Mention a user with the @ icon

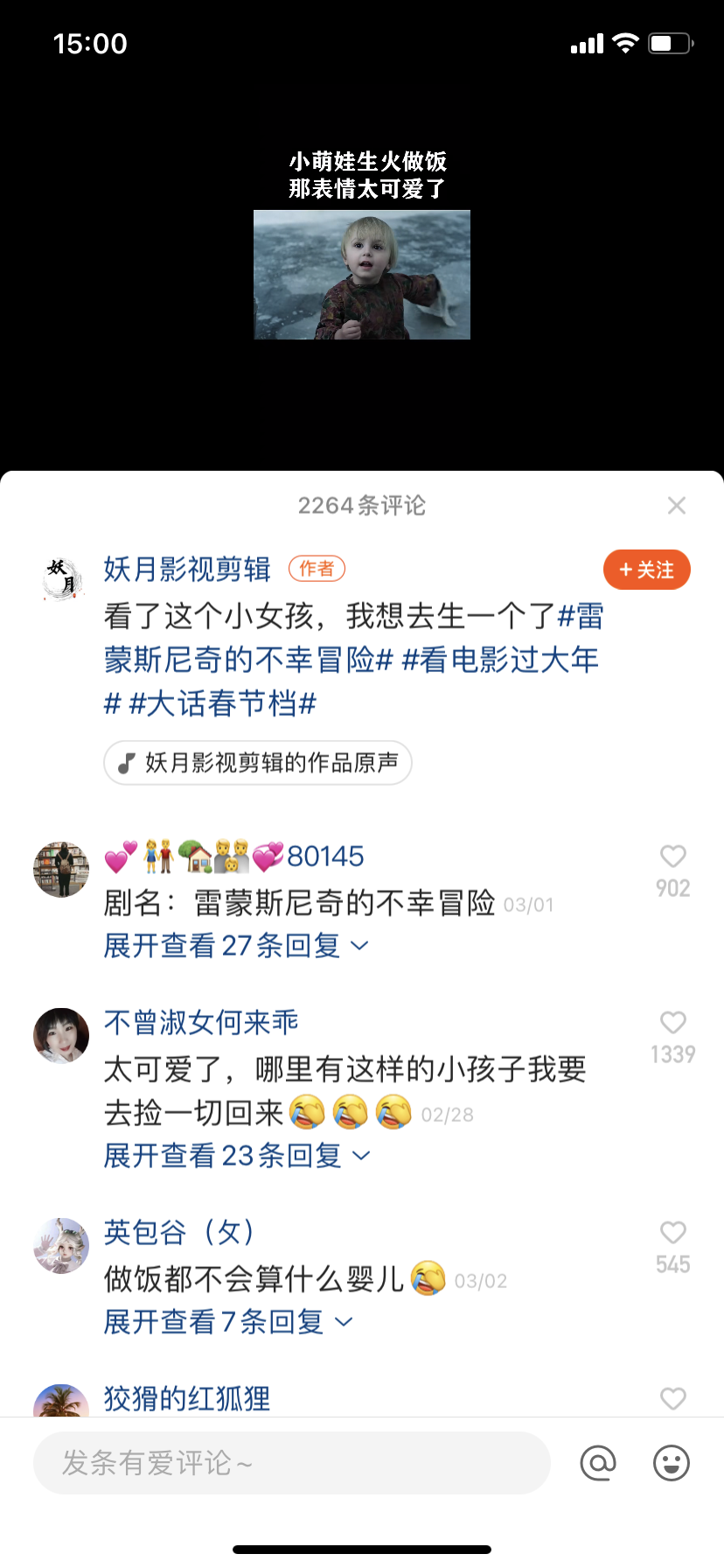[598, 1463]
